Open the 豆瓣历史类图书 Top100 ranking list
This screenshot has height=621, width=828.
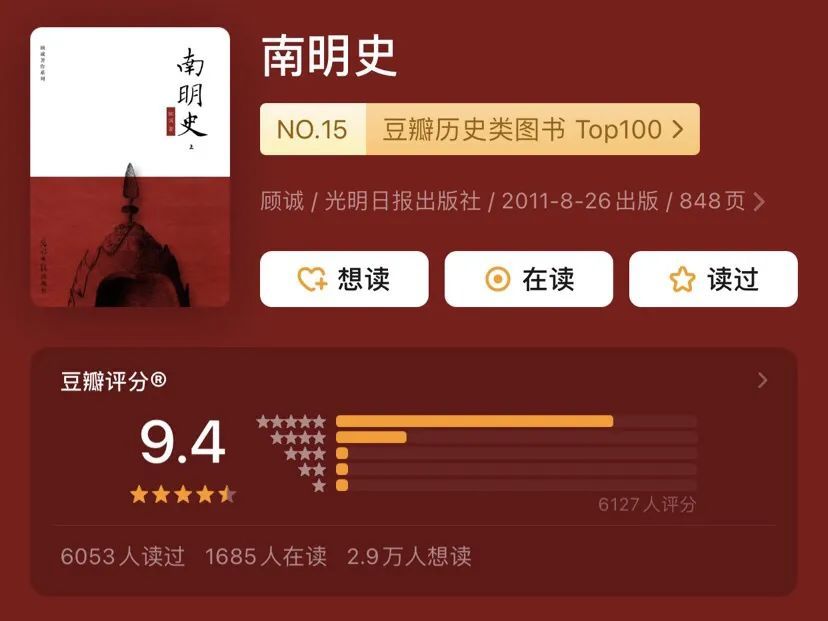click(x=480, y=129)
